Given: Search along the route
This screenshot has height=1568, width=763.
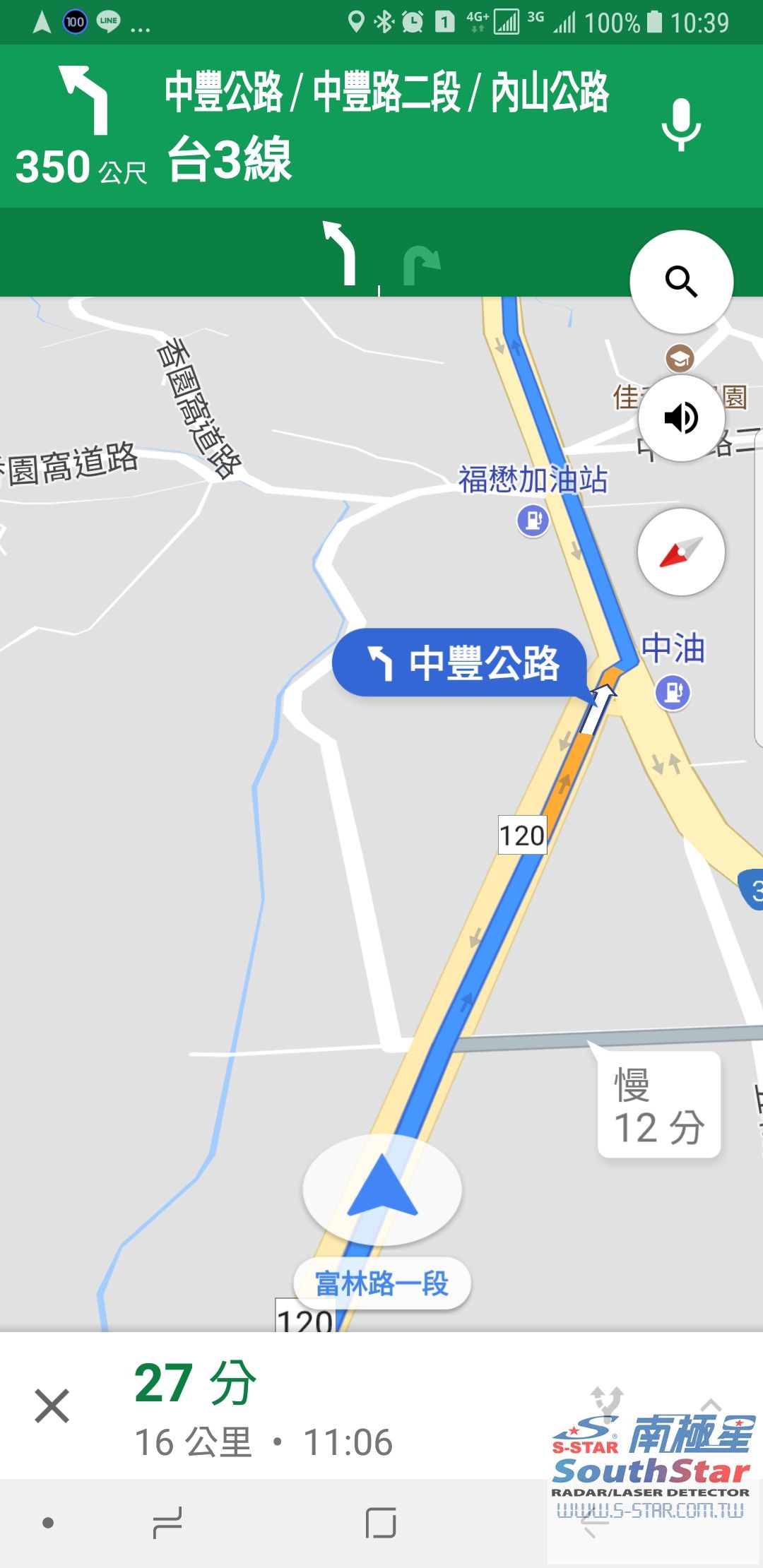Looking at the screenshot, I should pyautogui.click(x=681, y=282).
